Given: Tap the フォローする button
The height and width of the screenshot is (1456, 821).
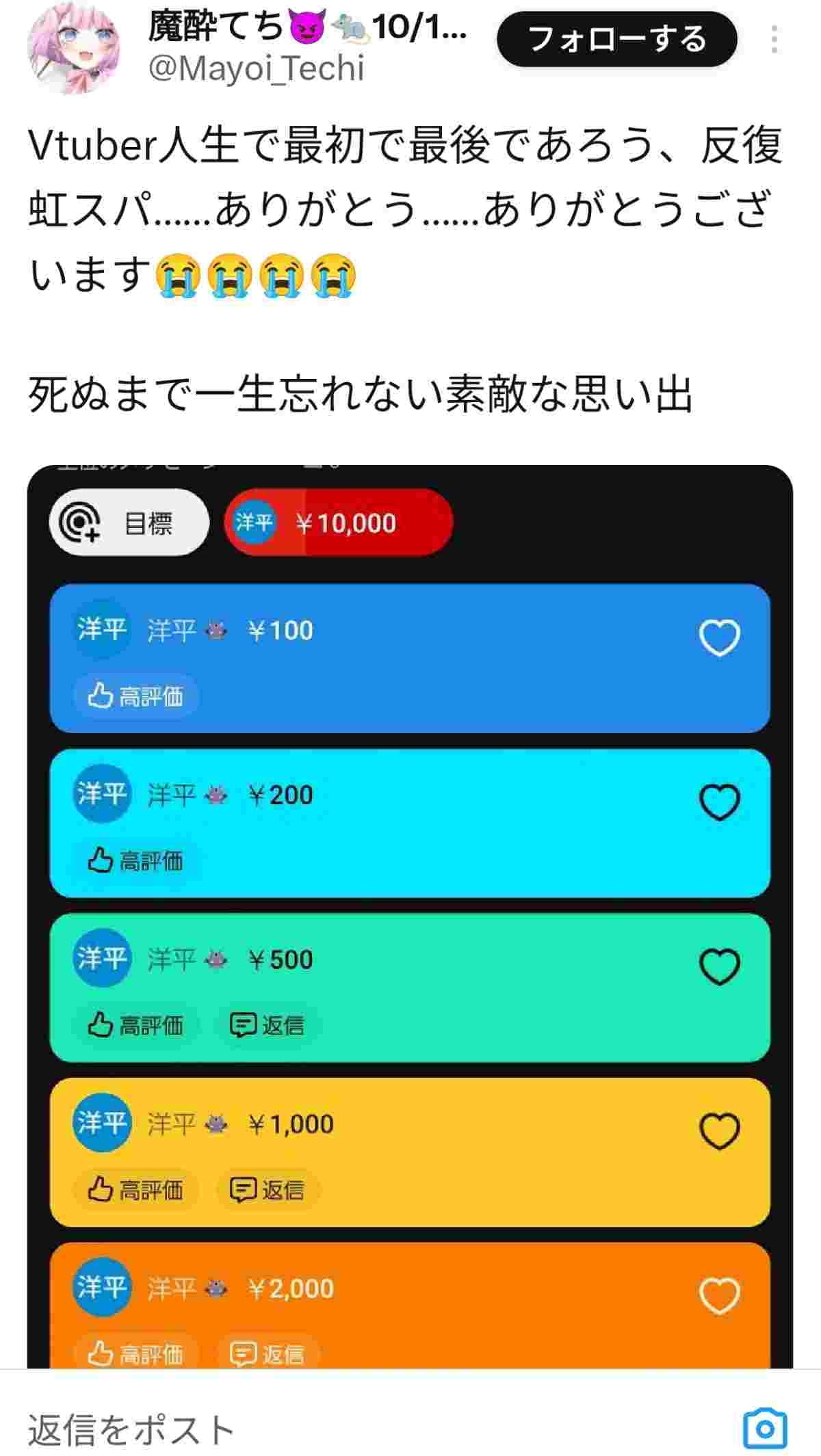Looking at the screenshot, I should click(616, 39).
